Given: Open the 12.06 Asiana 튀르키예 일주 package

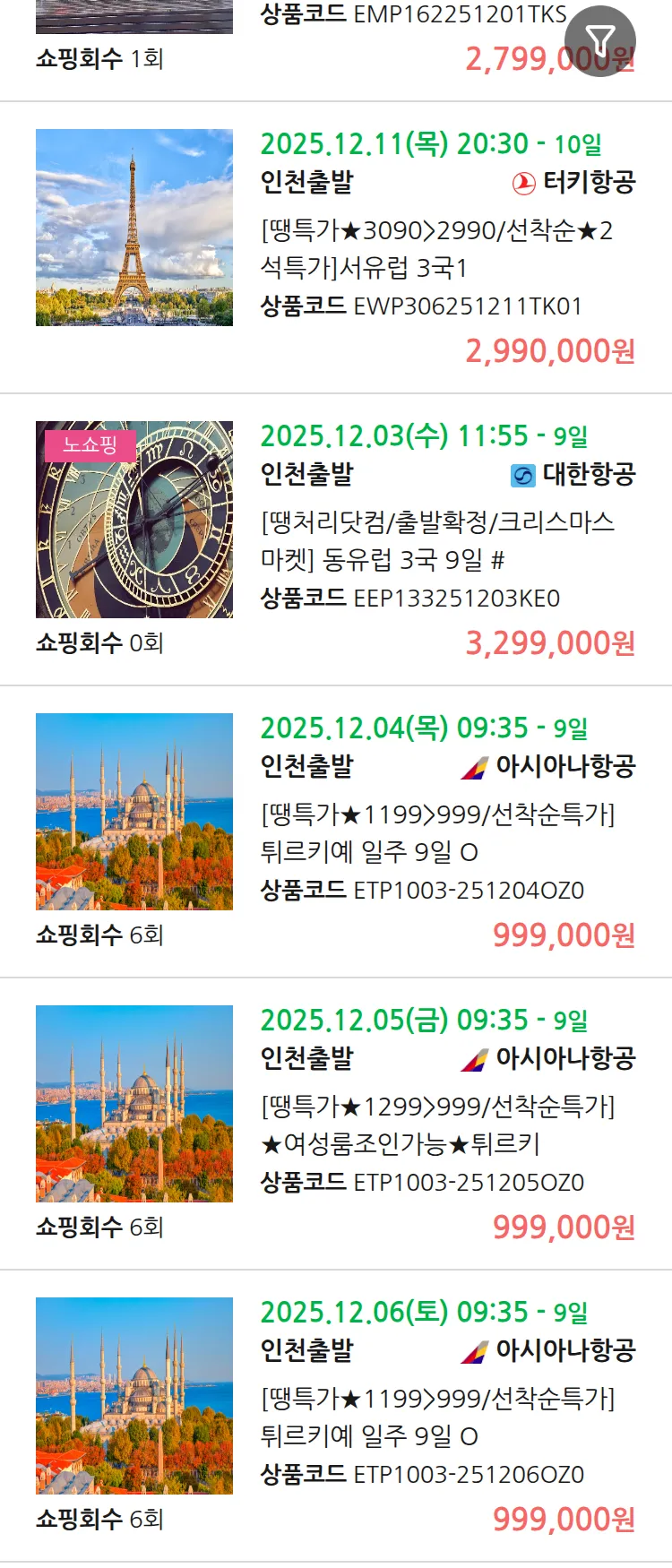Looking at the screenshot, I should 436,1417.
